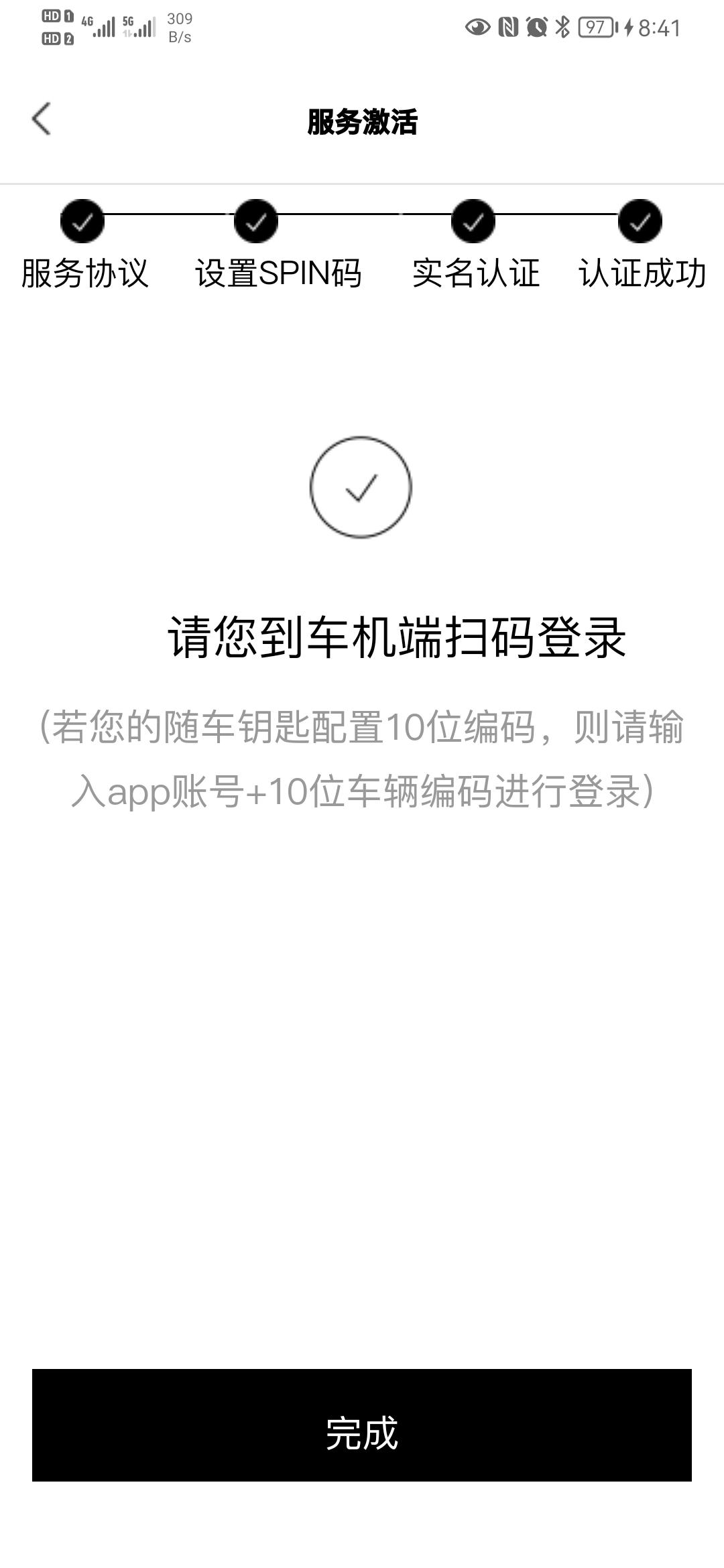Tap the large success checkmark circle
This screenshot has height=1568, width=724.
361,486
